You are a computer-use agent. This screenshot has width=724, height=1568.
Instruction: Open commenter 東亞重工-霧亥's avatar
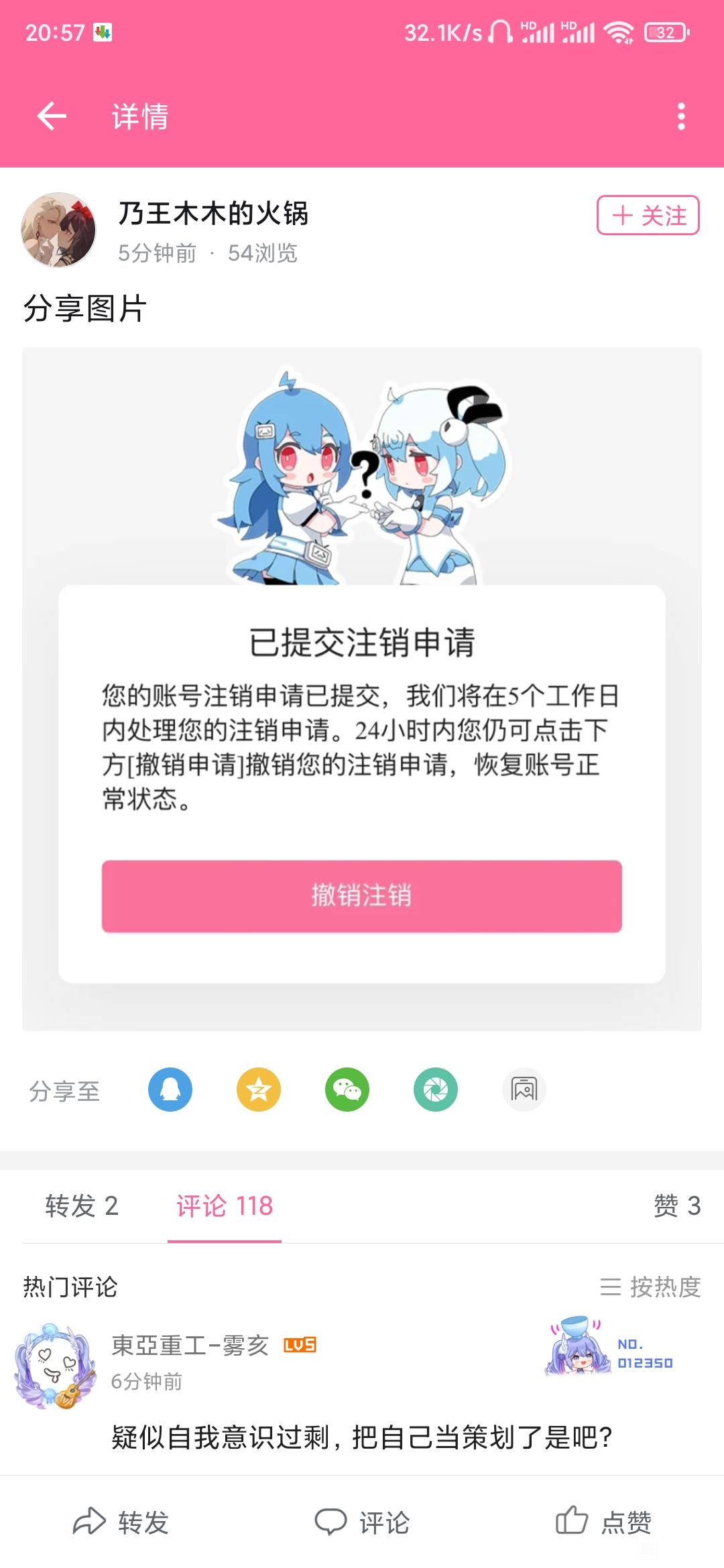pos(55,1365)
